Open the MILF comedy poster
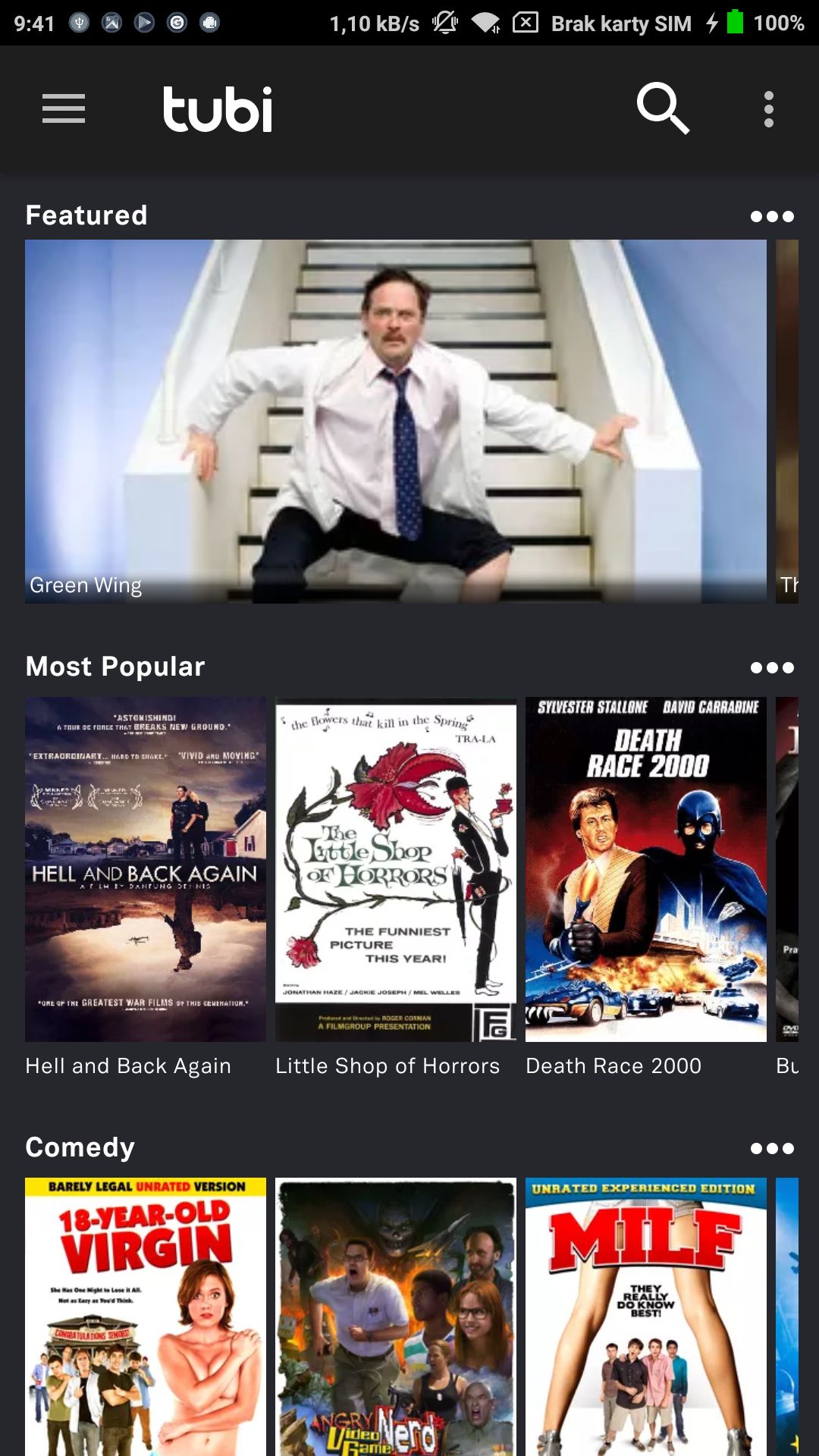Viewport: 819px width, 1456px height. click(x=646, y=1316)
